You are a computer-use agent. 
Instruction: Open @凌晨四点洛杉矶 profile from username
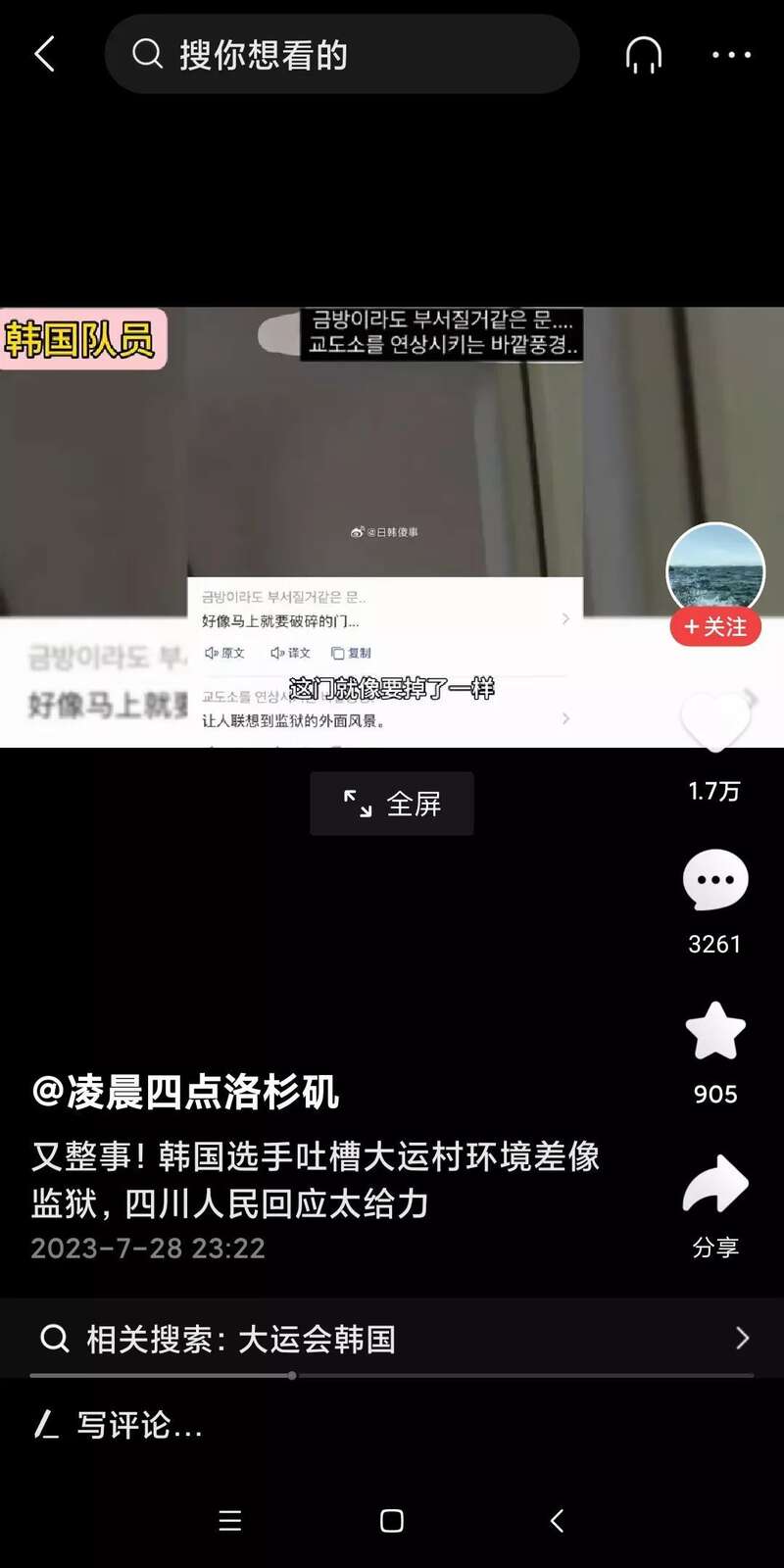(x=186, y=1092)
